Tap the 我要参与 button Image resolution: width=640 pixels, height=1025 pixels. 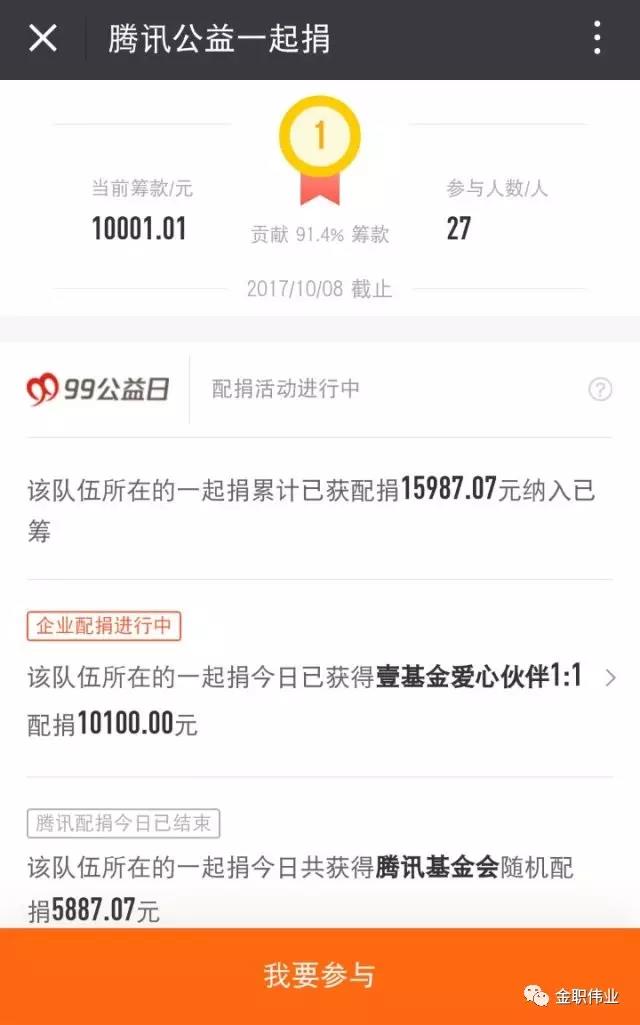[x=319, y=975]
